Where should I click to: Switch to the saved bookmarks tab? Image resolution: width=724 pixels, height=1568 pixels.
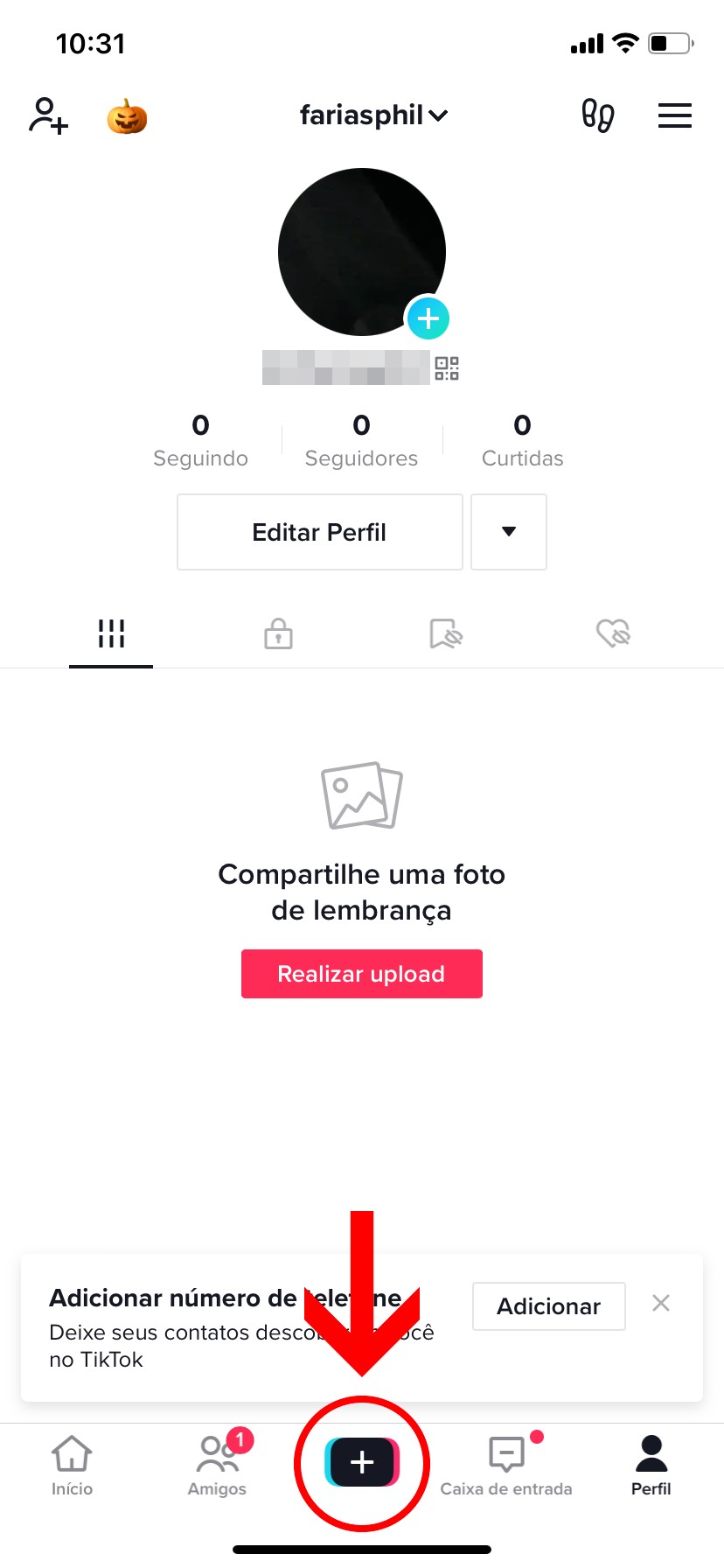[446, 633]
